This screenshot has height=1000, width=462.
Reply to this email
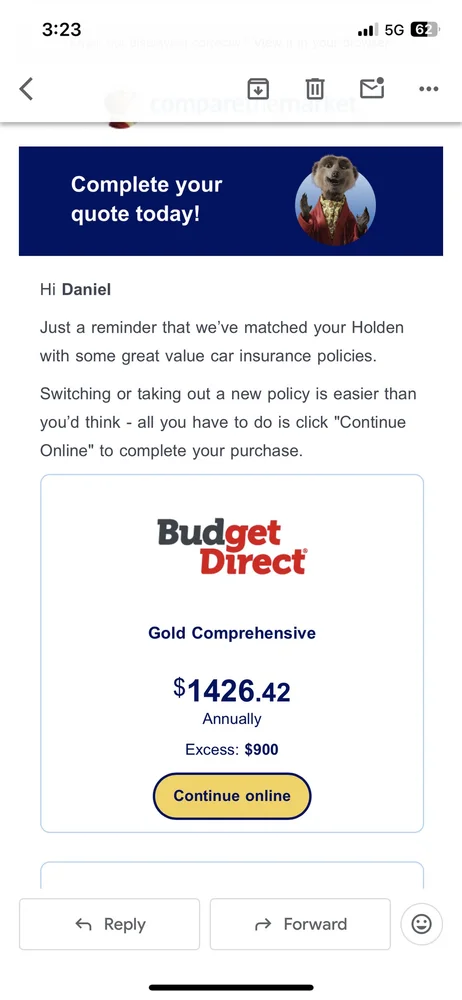(x=109, y=924)
